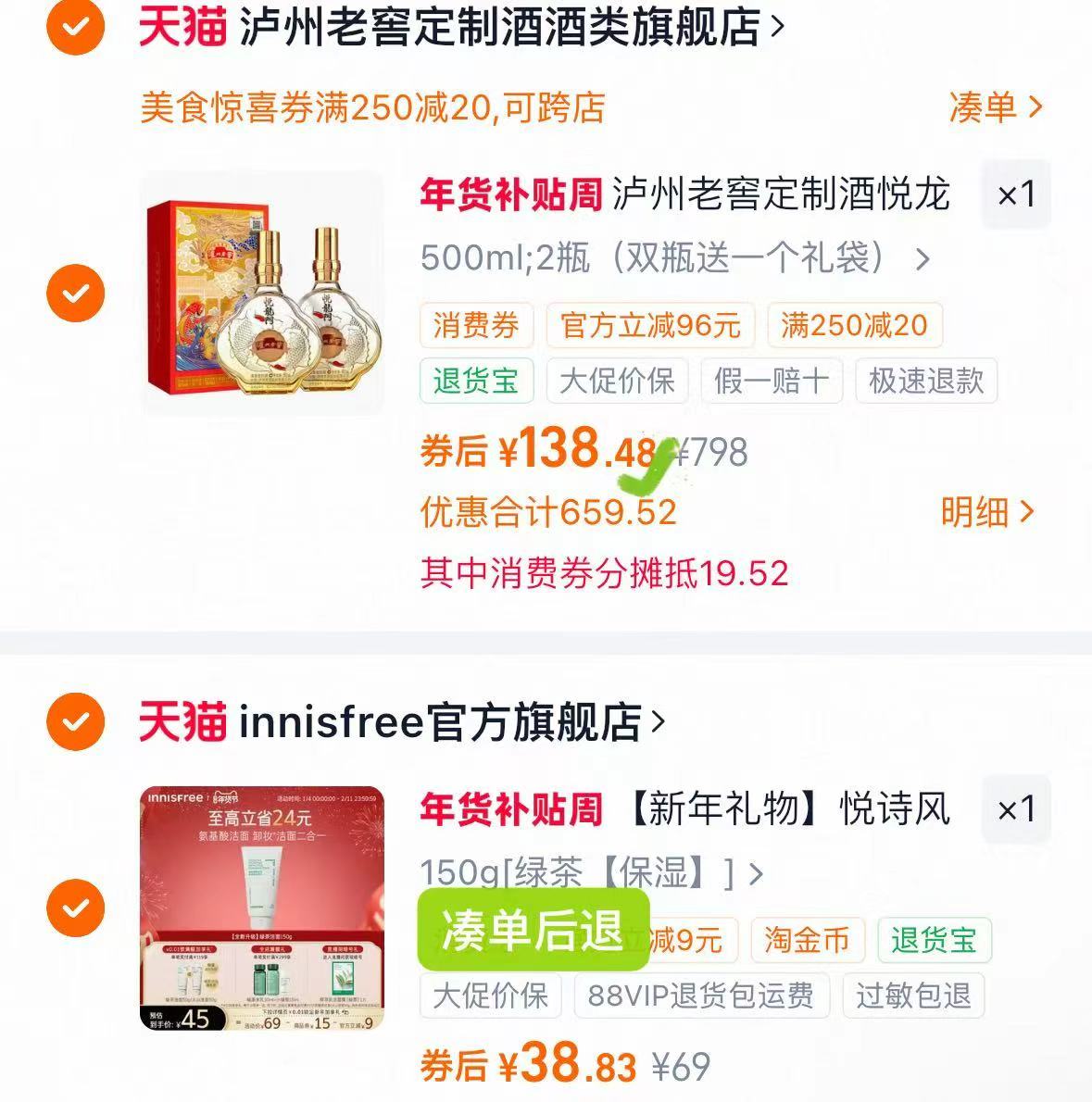
Task: Click the green checkmark over the price ¥138.48
Action: click(x=648, y=468)
